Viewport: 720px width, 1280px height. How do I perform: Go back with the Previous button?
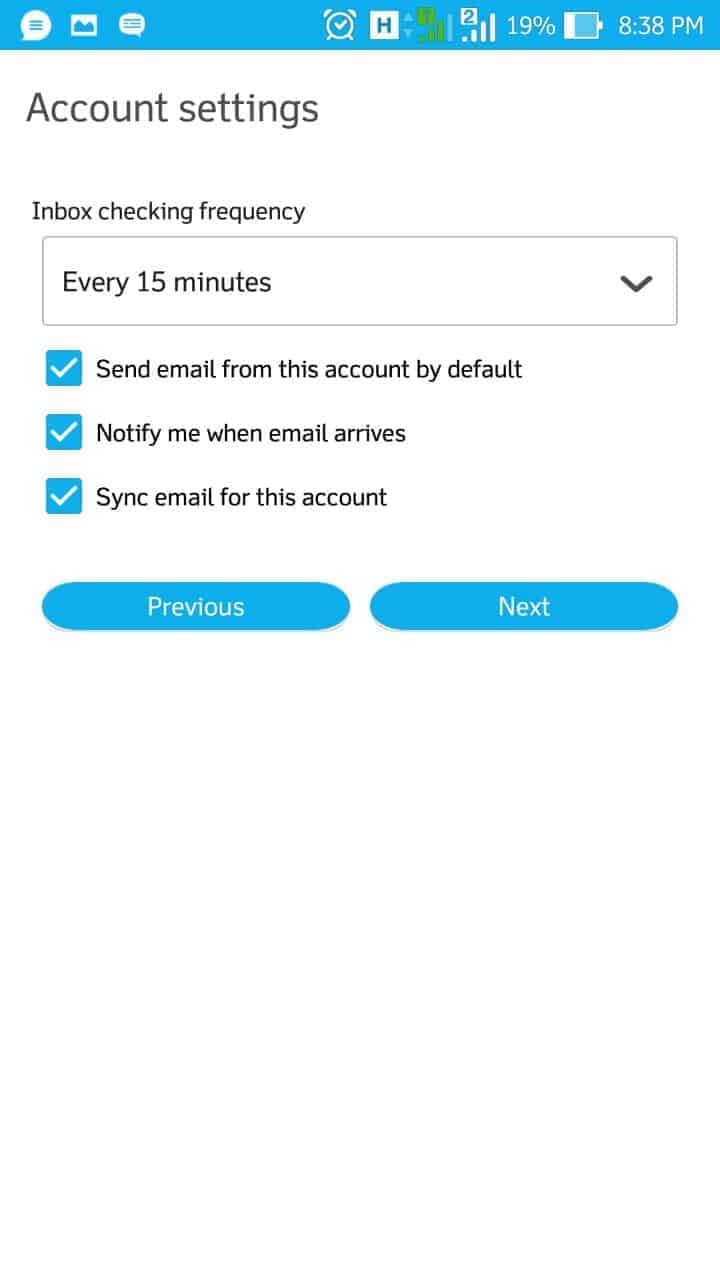click(x=196, y=607)
